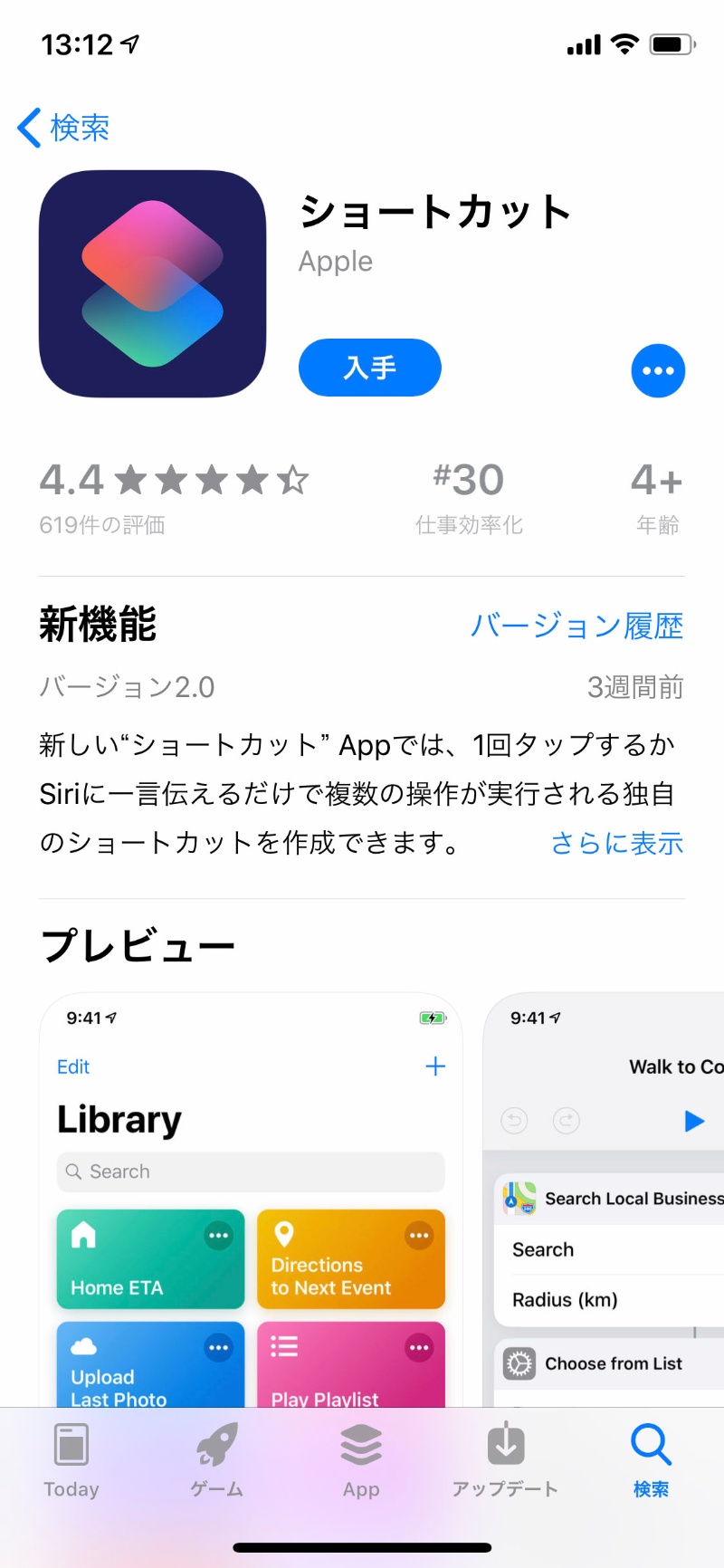Open the Library preview screenshot

click(x=251, y=1195)
